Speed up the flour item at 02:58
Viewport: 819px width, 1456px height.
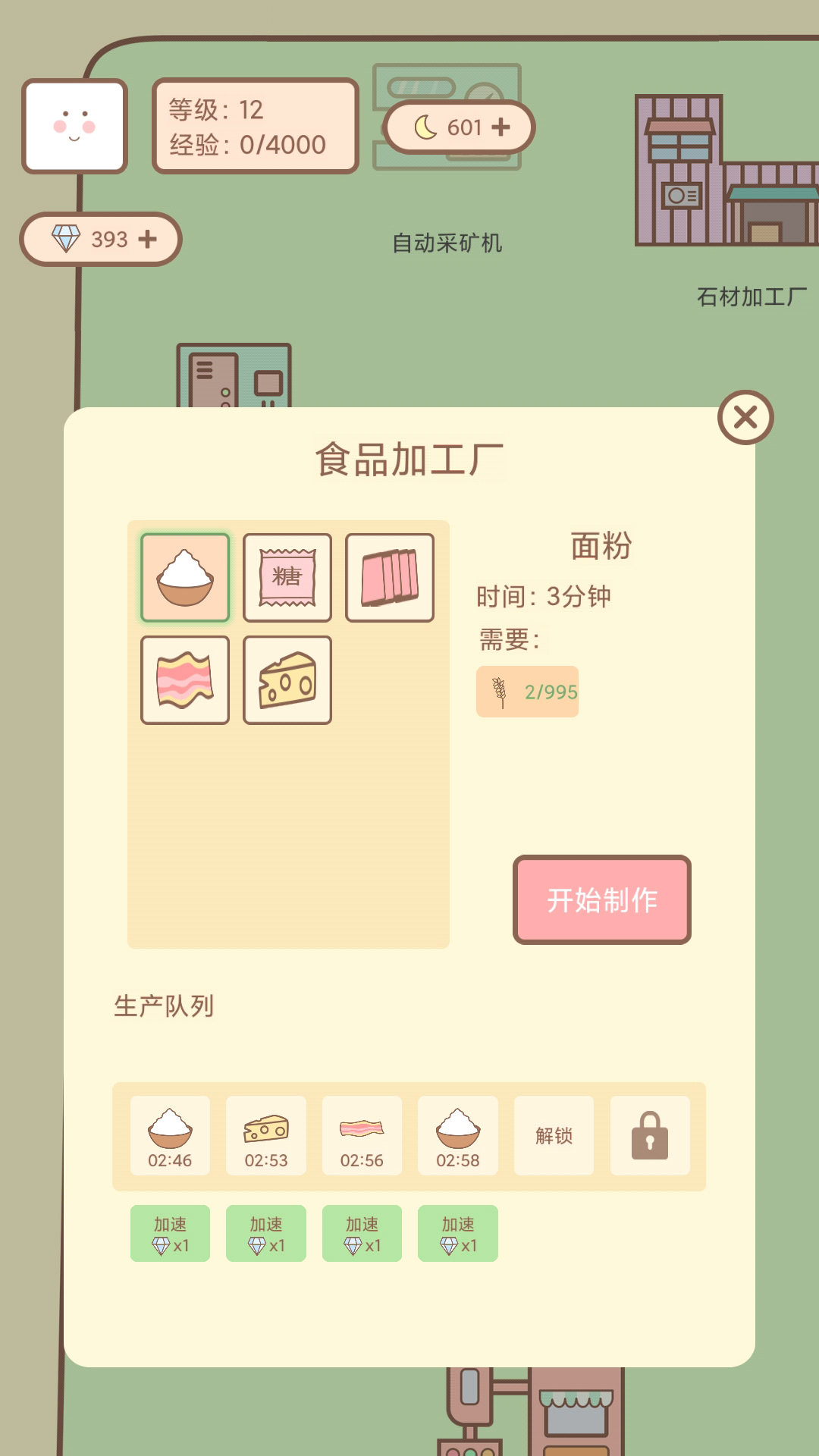click(458, 1234)
